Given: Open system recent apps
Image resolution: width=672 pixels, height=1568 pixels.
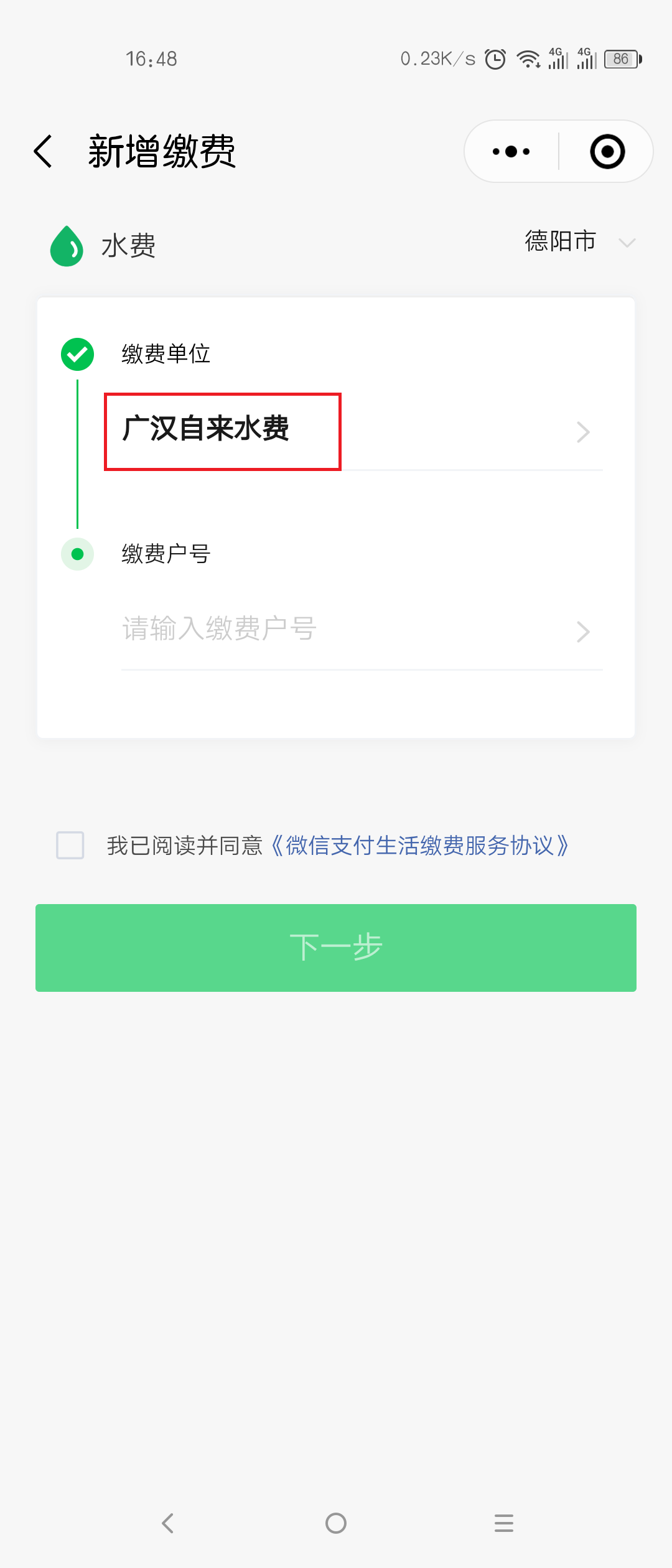Looking at the screenshot, I should pos(503,1523).
